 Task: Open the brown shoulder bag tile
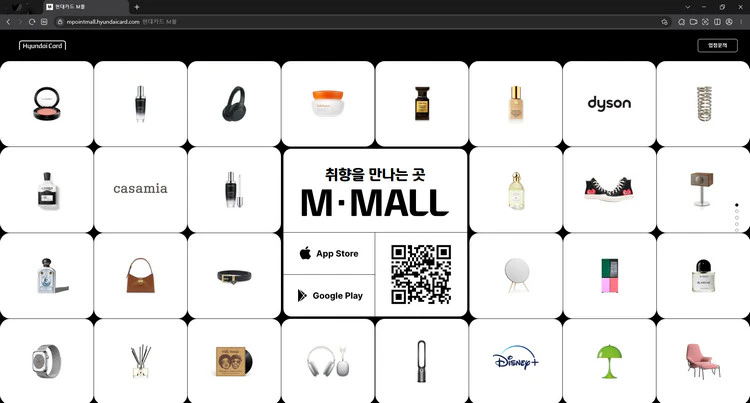pyautogui.click(x=140, y=274)
